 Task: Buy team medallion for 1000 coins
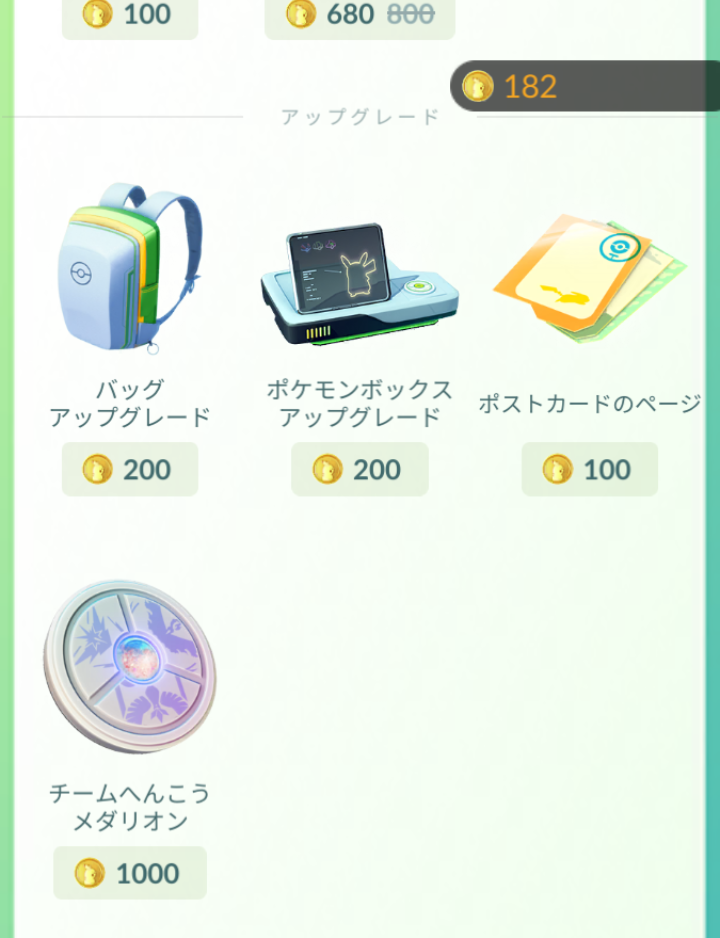pyautogui.click(x=130, y=873)
